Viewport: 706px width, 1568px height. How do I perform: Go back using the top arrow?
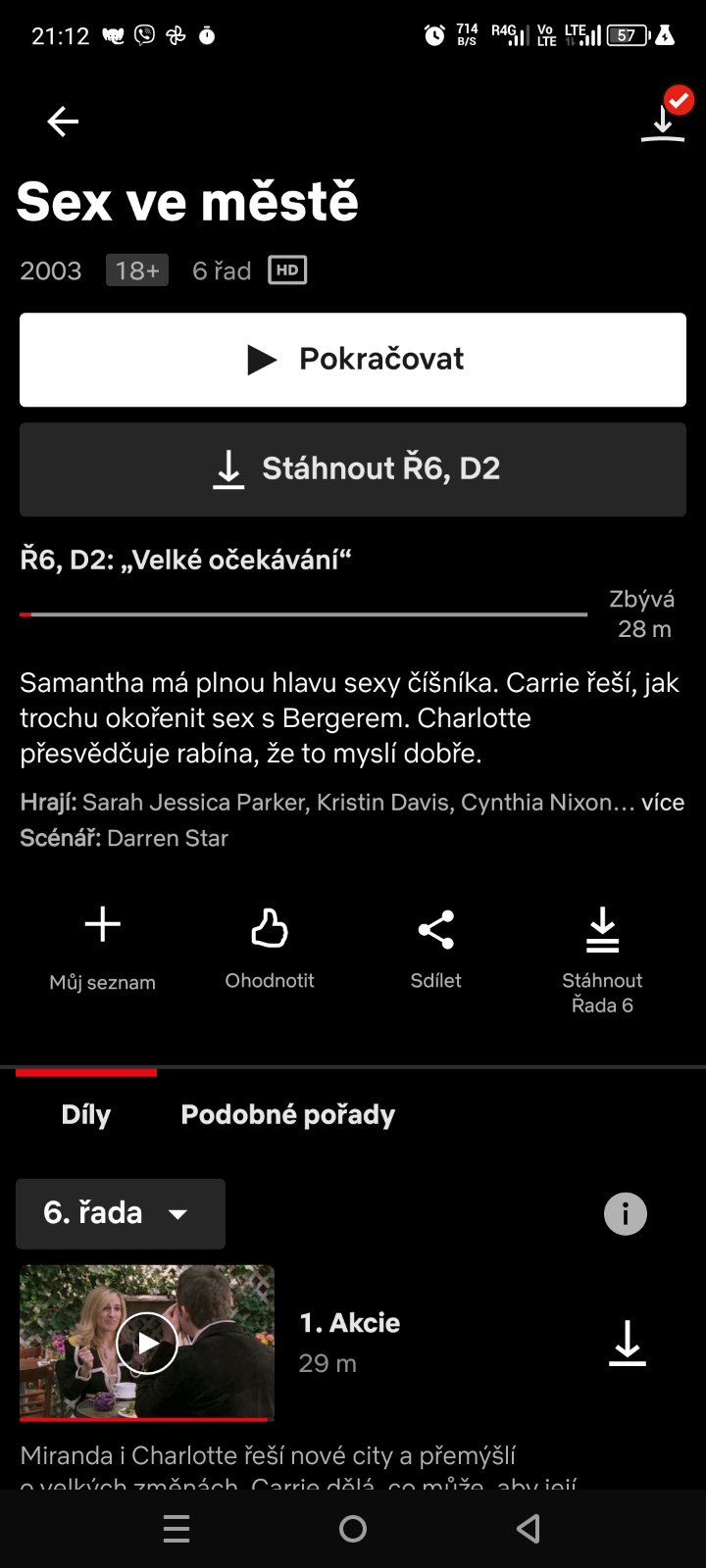63,122
